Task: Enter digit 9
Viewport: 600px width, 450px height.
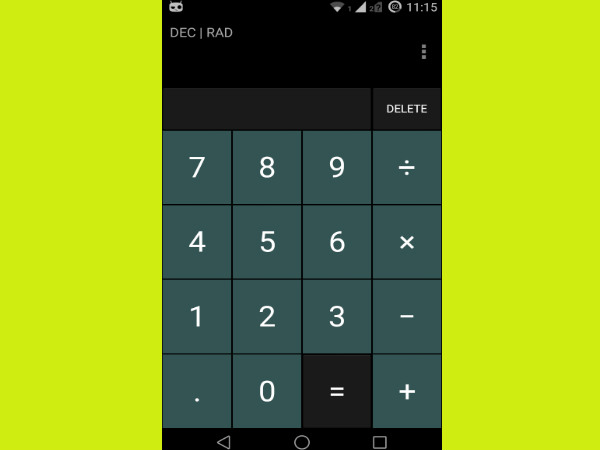Action: tap(337, 167)
